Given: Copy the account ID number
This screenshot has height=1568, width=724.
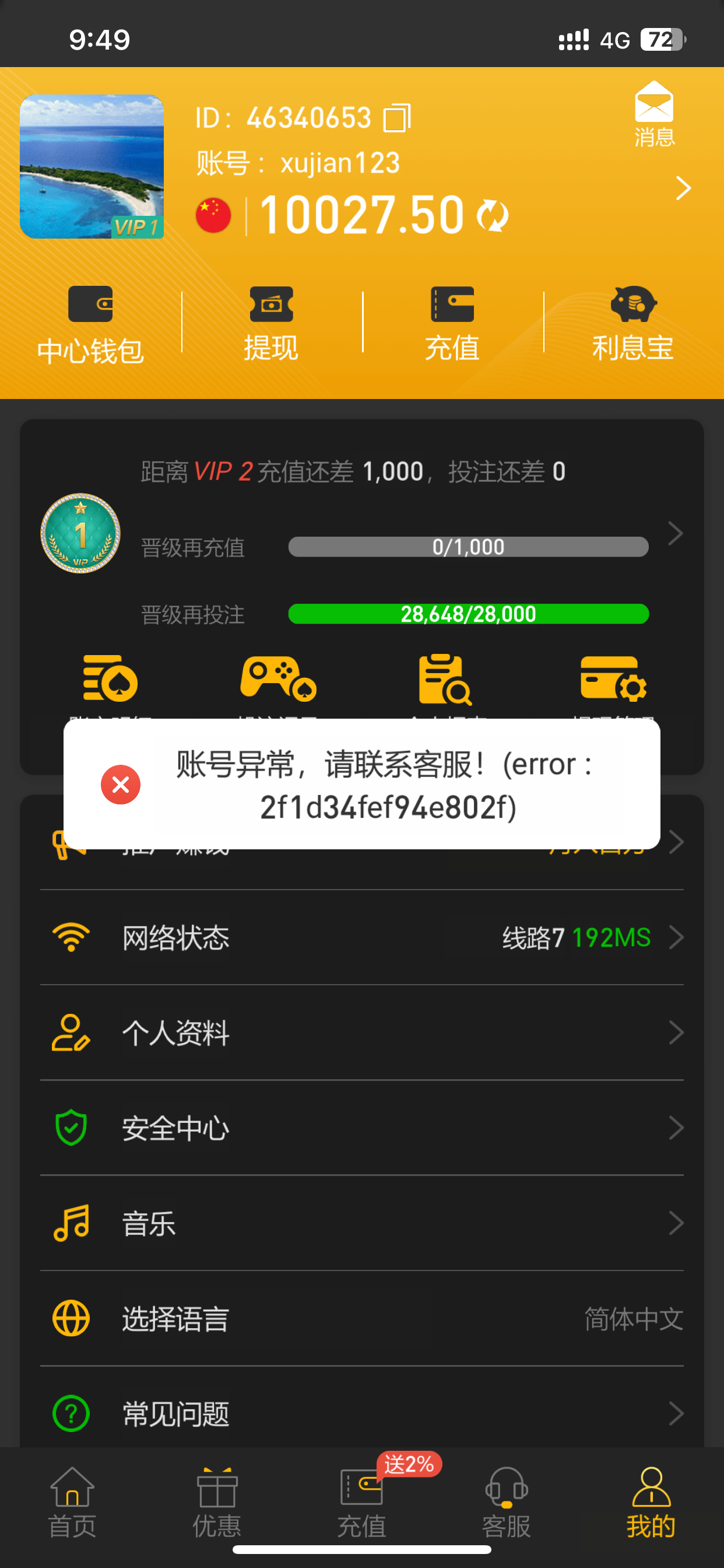Looking at the screenshot, I should click(396, 118).
